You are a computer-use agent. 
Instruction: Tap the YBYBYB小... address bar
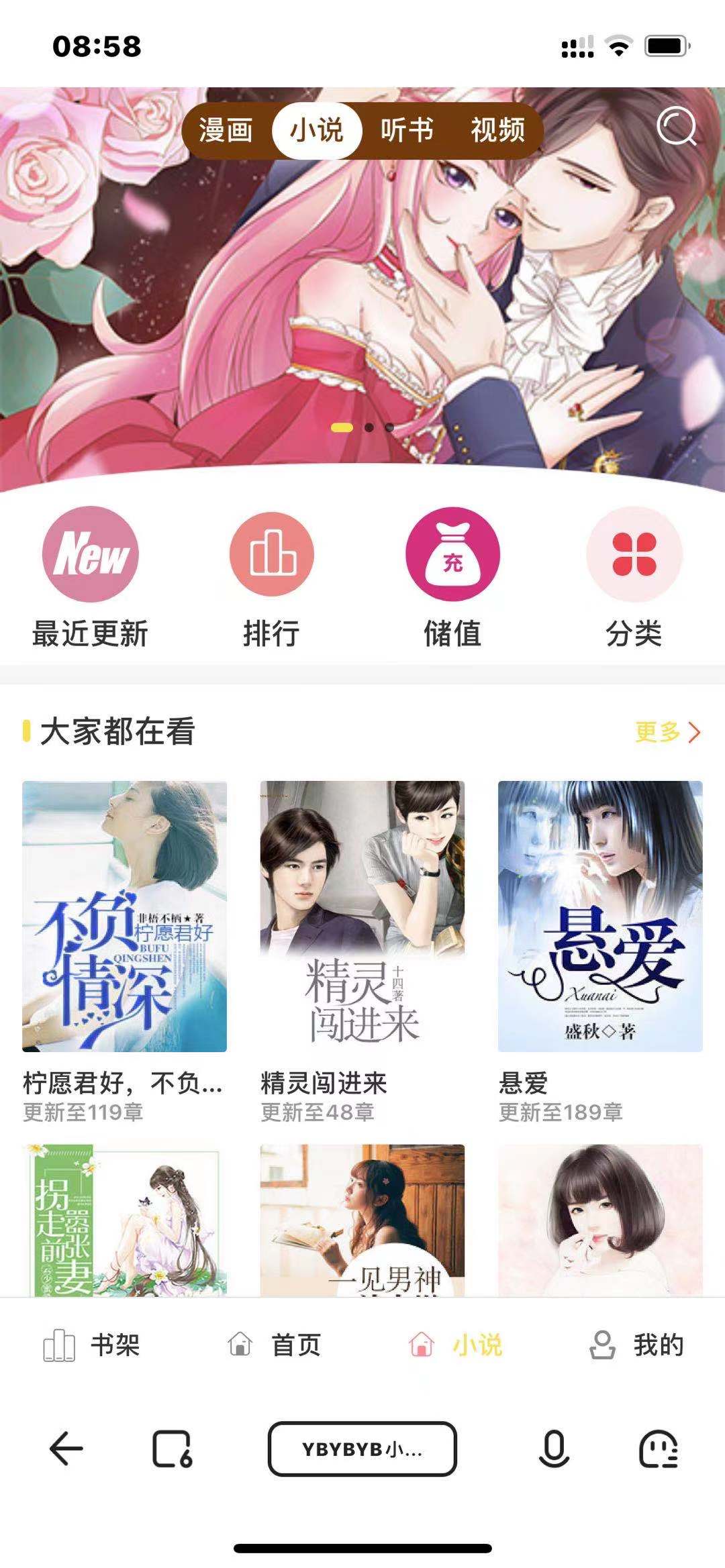(x=362, y=1449)
